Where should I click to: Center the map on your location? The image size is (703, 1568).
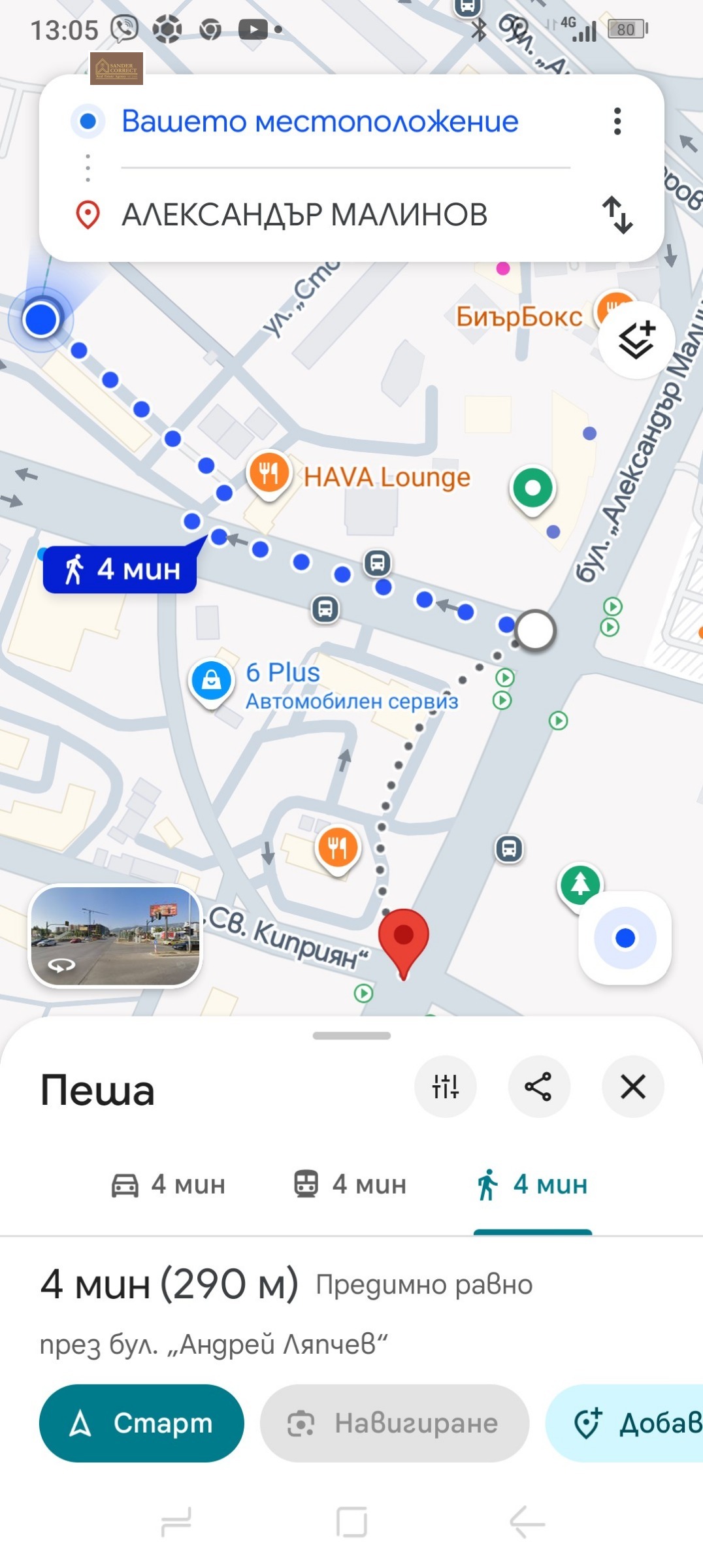coord(624,939)
